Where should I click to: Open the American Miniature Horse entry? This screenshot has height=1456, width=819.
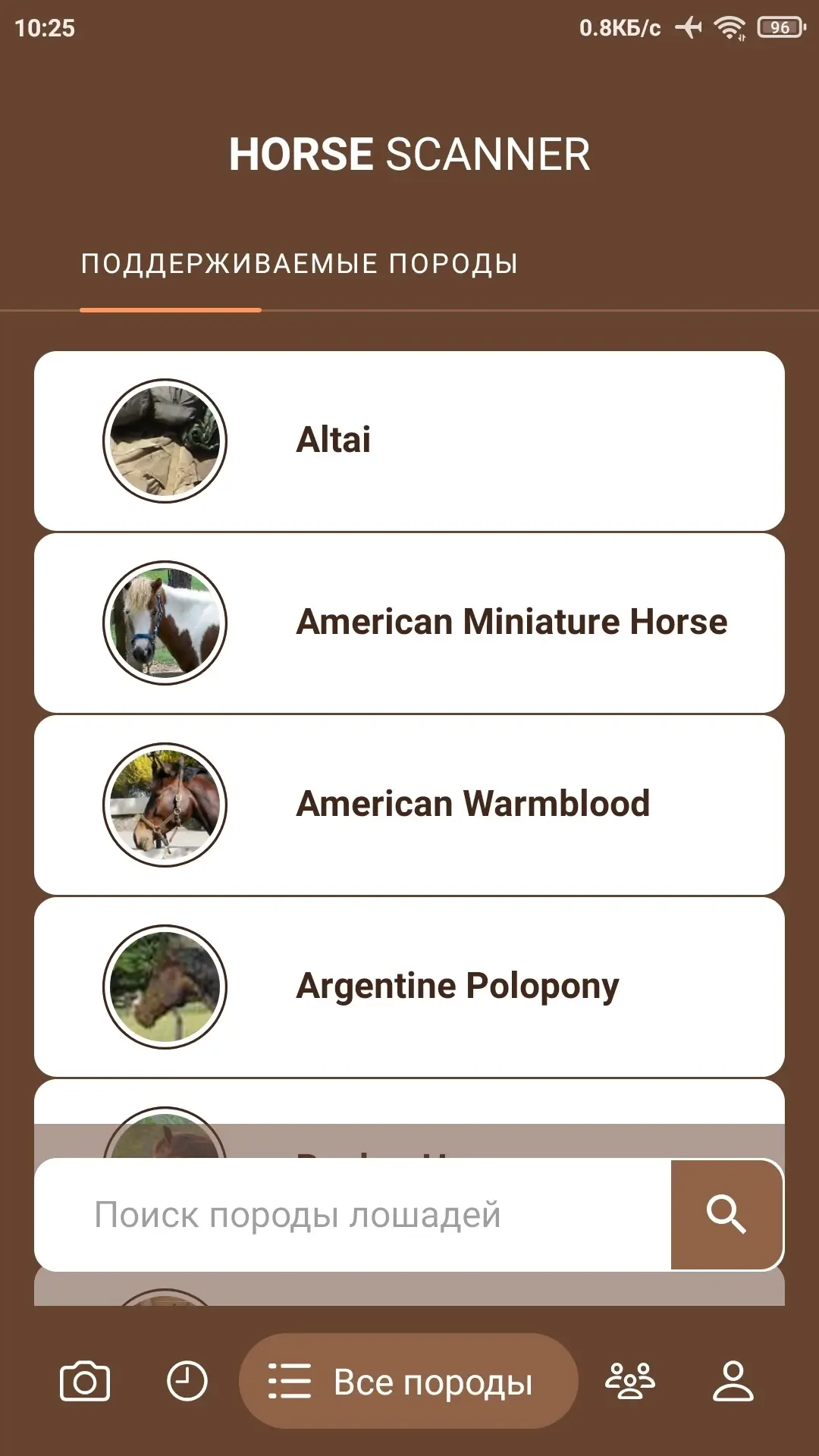(409, 623)
